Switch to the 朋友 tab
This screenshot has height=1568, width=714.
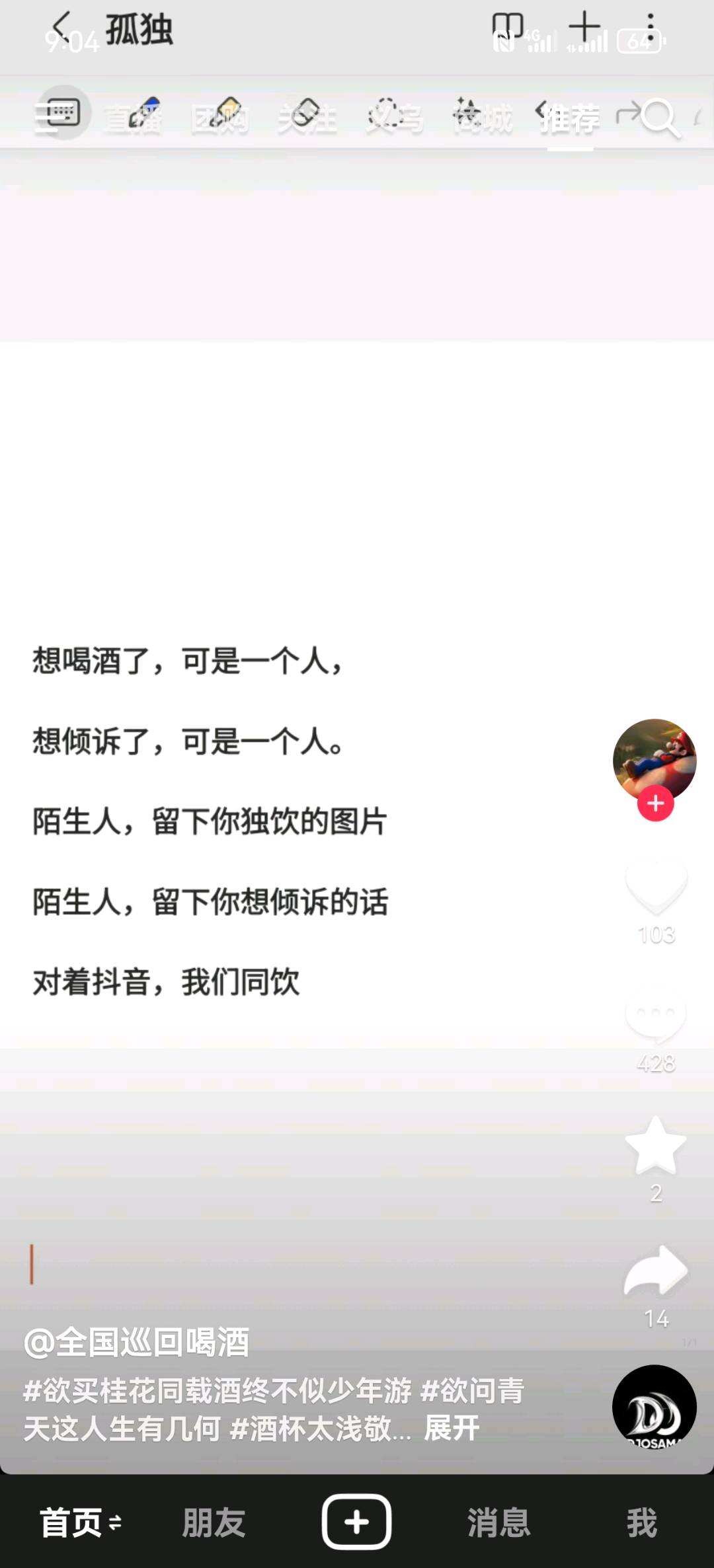click(214, 1522)
